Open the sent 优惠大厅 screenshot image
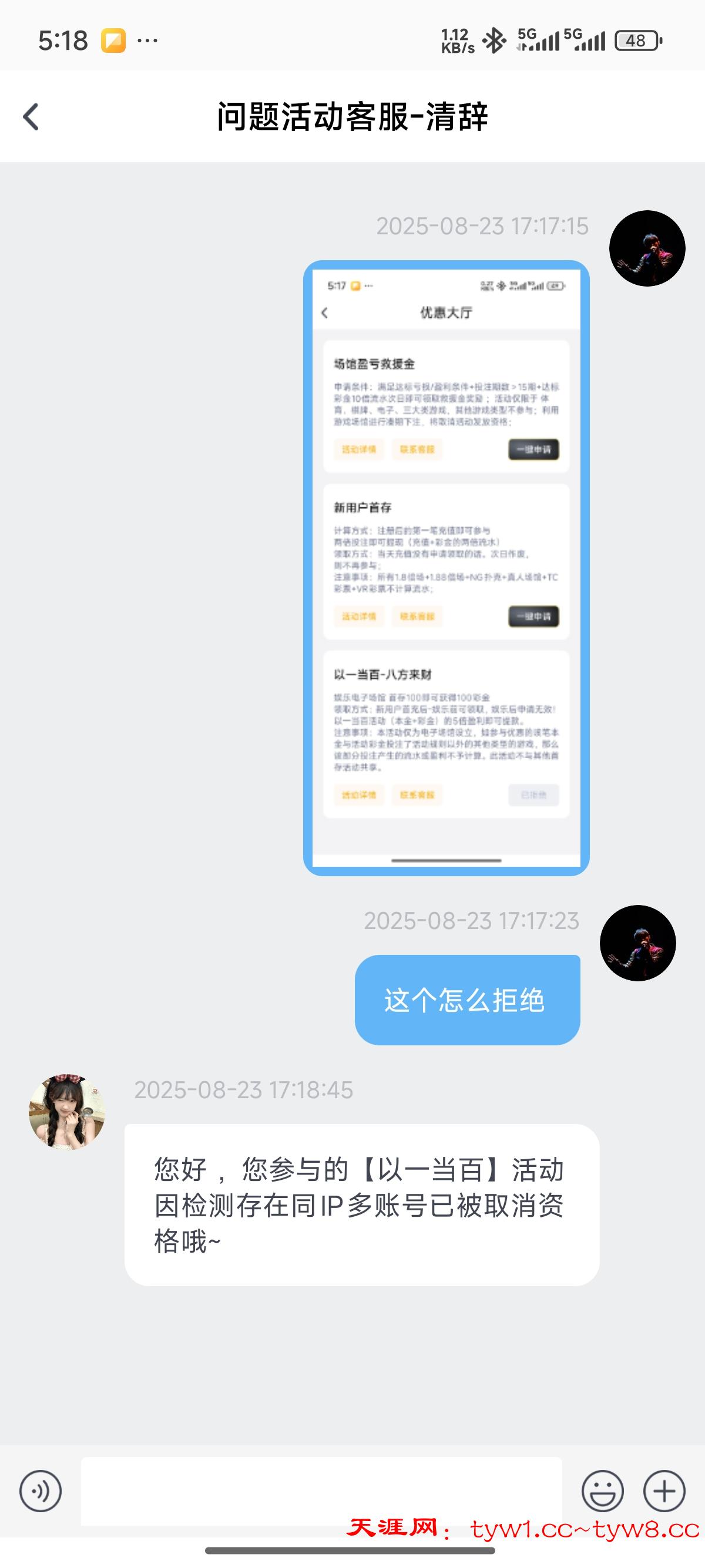The image size is (705, 1568). click(x=446, y=568)
